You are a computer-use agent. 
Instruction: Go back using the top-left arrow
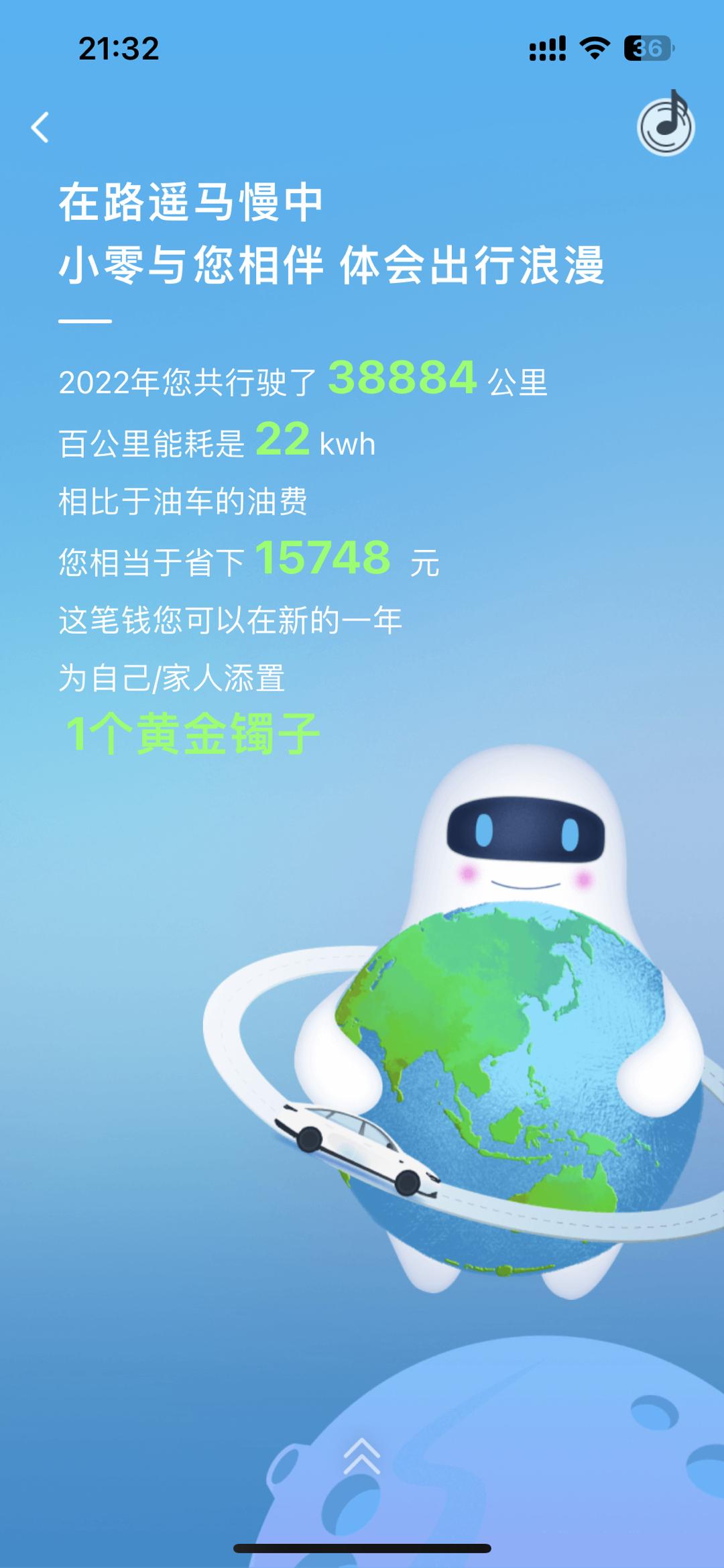click(x=40, y=127)
